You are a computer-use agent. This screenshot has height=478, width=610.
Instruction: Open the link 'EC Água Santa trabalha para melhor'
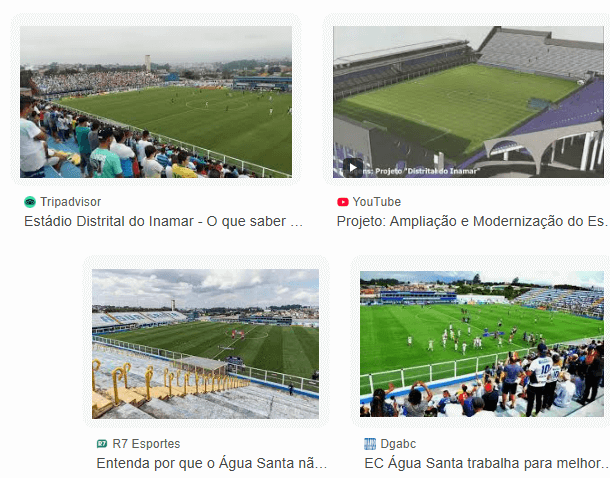[486, 463]
